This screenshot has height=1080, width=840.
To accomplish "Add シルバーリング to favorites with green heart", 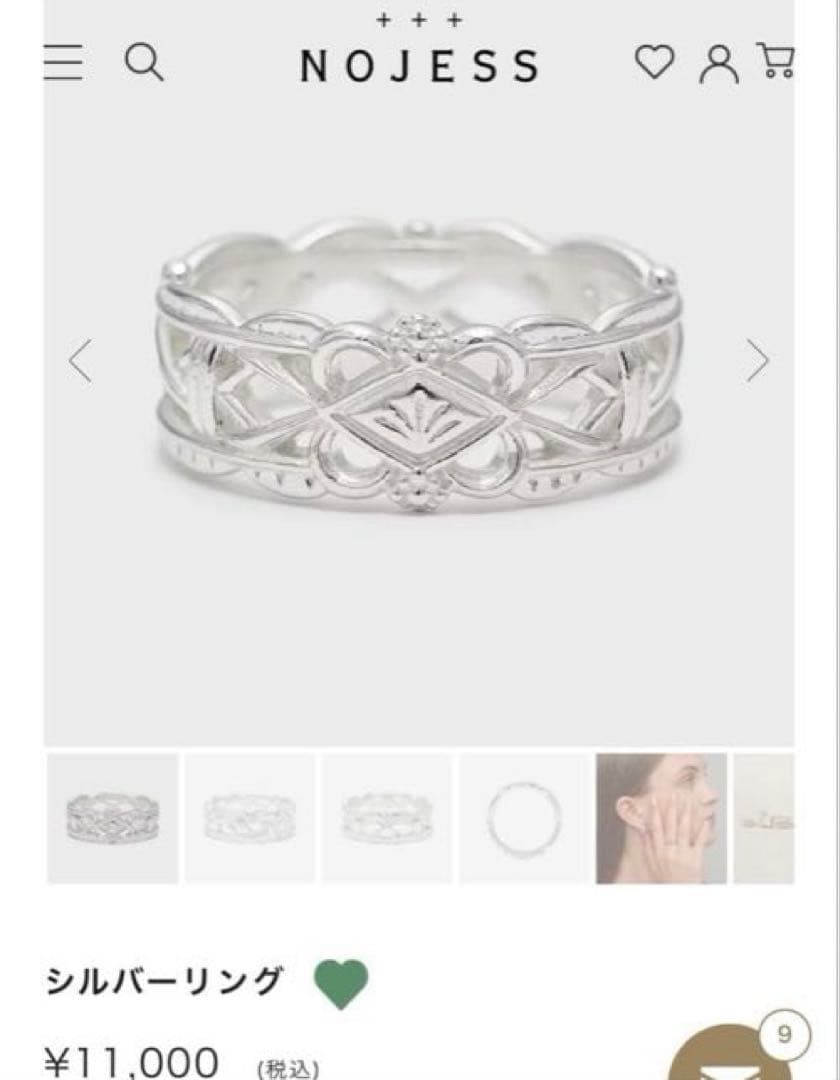I will pos(341,983).
